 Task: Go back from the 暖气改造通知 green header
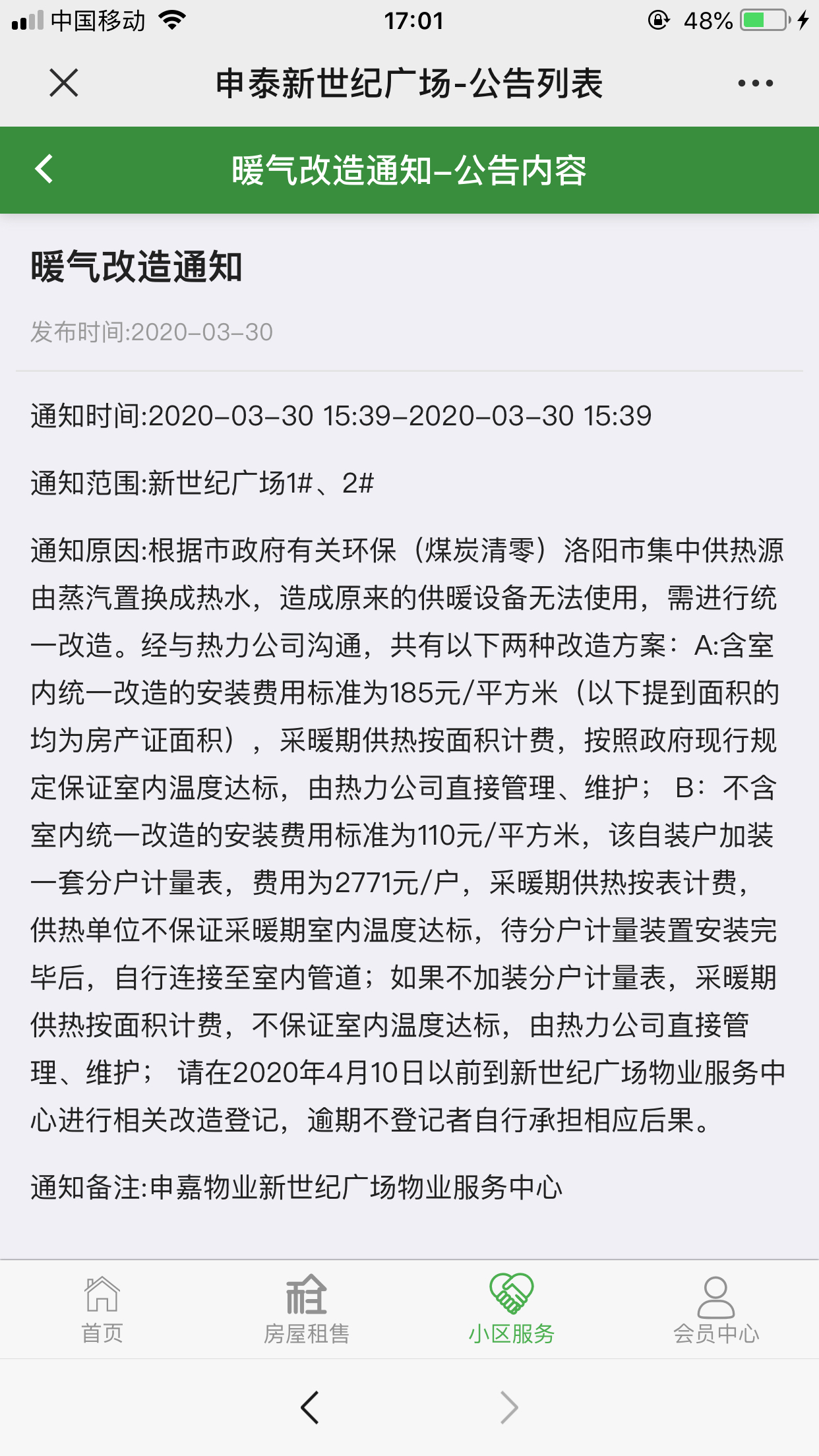pos(44,169)
